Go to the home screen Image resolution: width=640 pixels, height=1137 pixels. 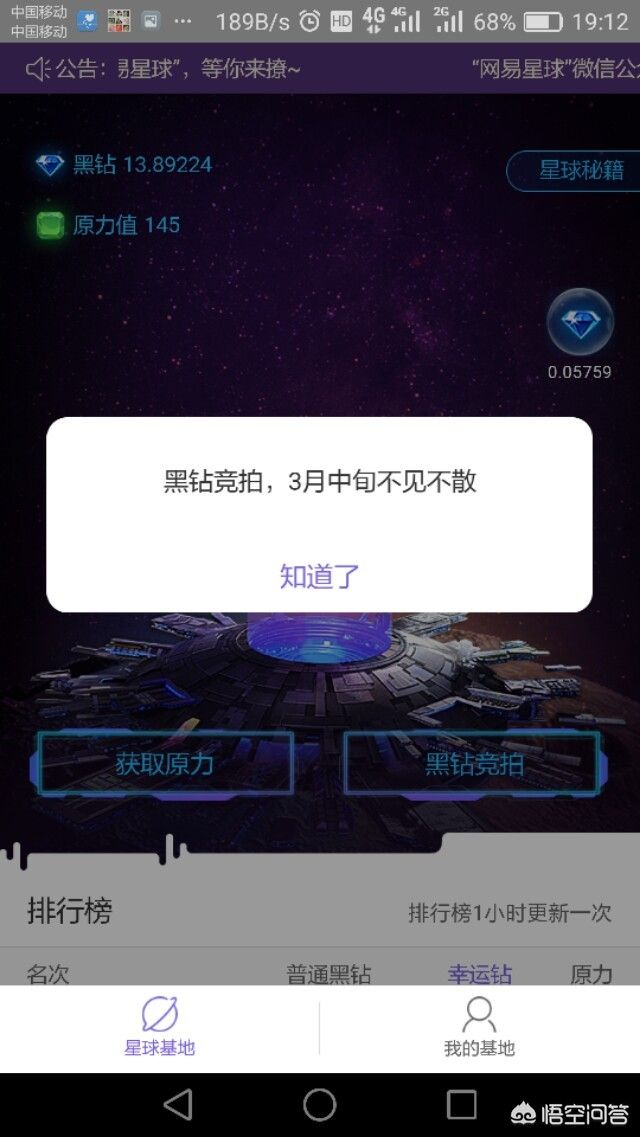coord(320,1105)
